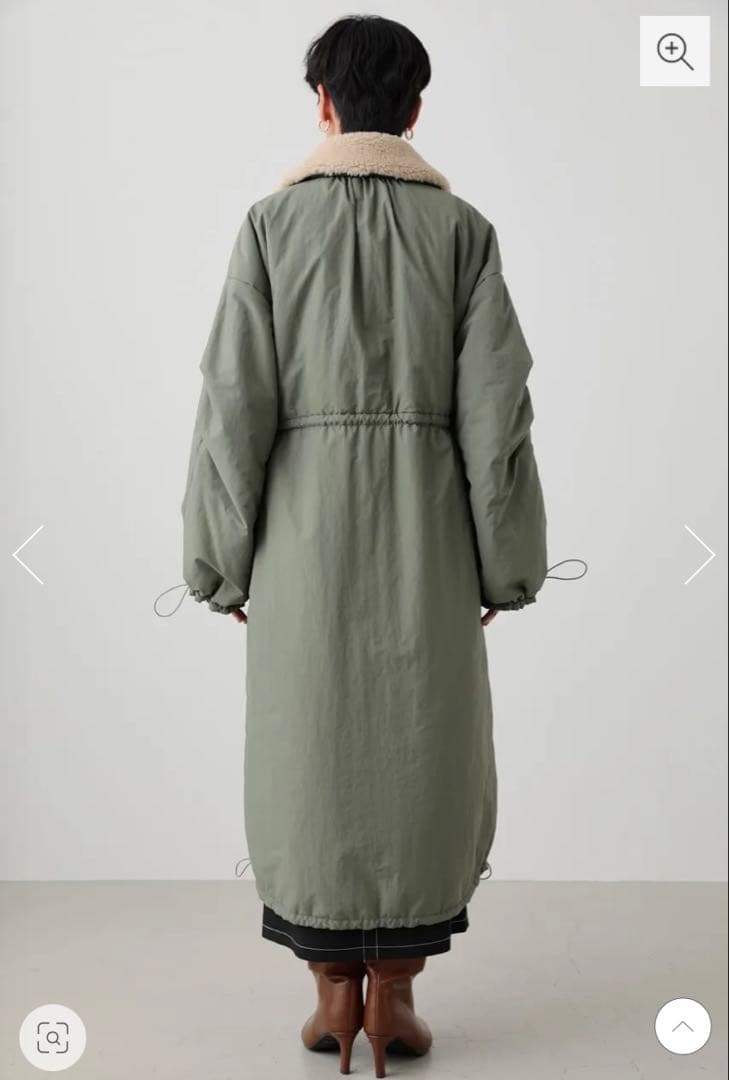The height and width of the screenshot is (1080, 729).
Task: Go to the next product image
Action: pyautogui.click(x=699, y=554)
